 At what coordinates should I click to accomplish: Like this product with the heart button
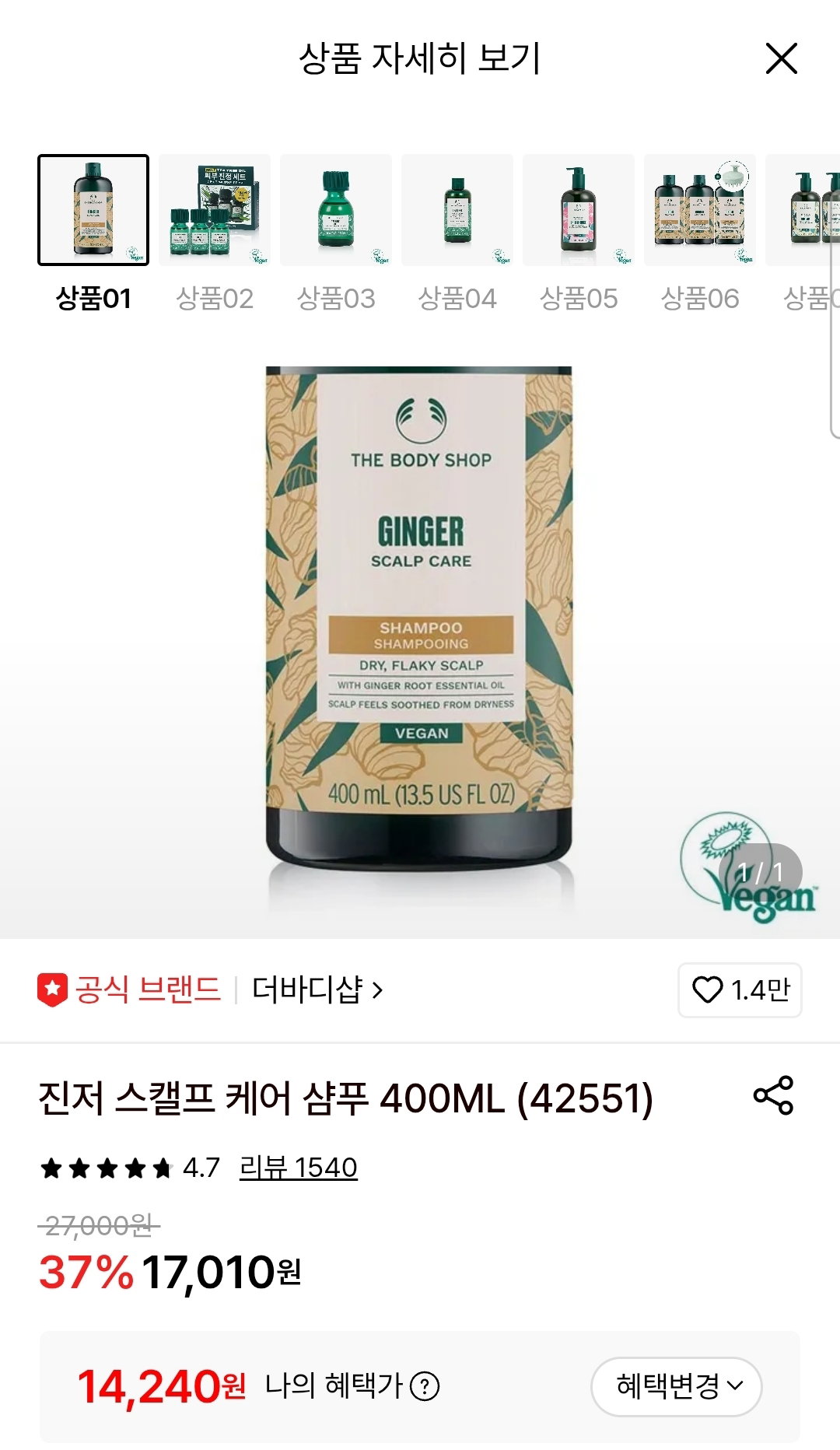pos(740,989)
